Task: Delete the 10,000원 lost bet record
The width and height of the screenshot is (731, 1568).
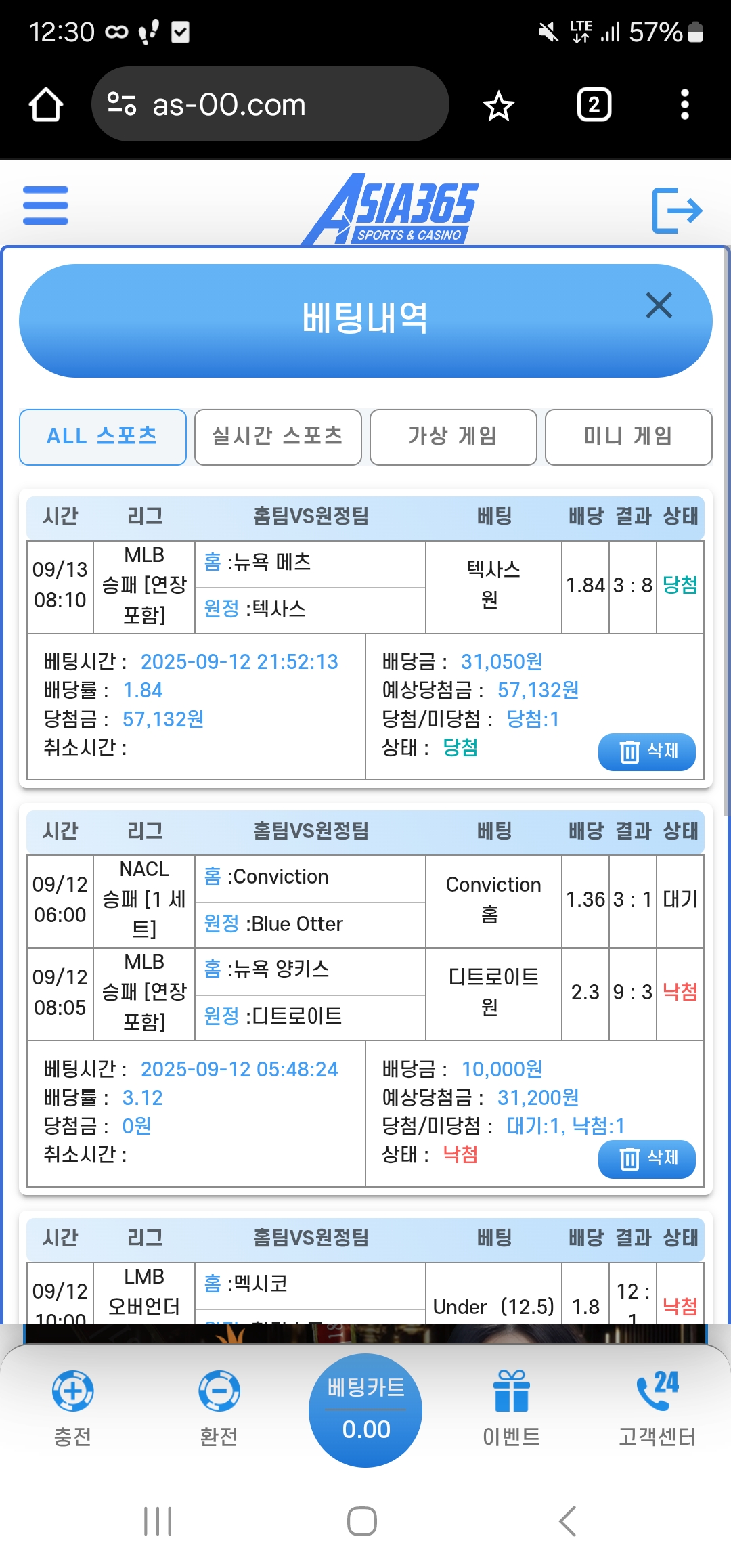Action: (646, 1158)
